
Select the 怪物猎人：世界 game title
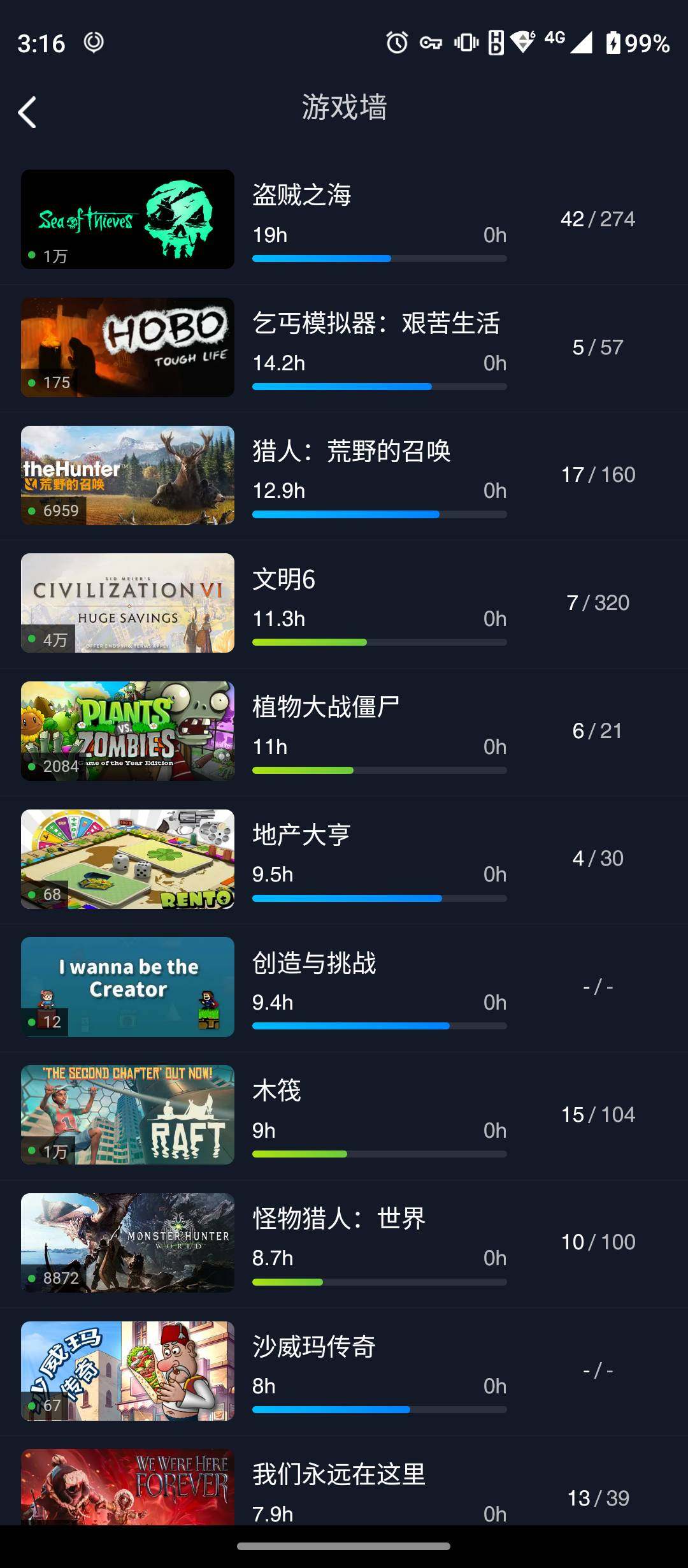(340, 1217)
